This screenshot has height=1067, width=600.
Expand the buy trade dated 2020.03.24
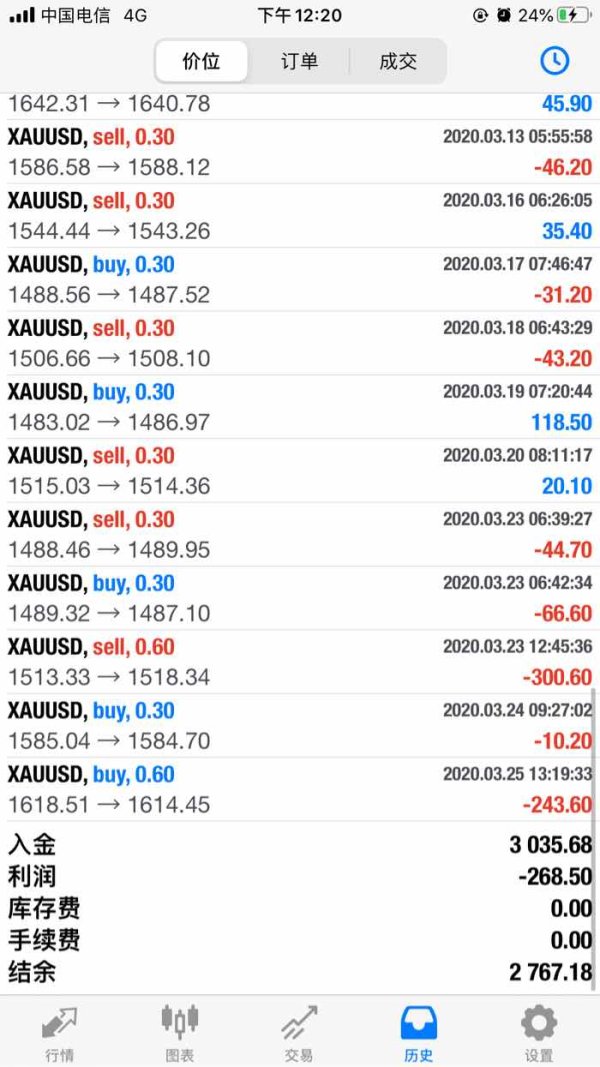click(300, 726)
